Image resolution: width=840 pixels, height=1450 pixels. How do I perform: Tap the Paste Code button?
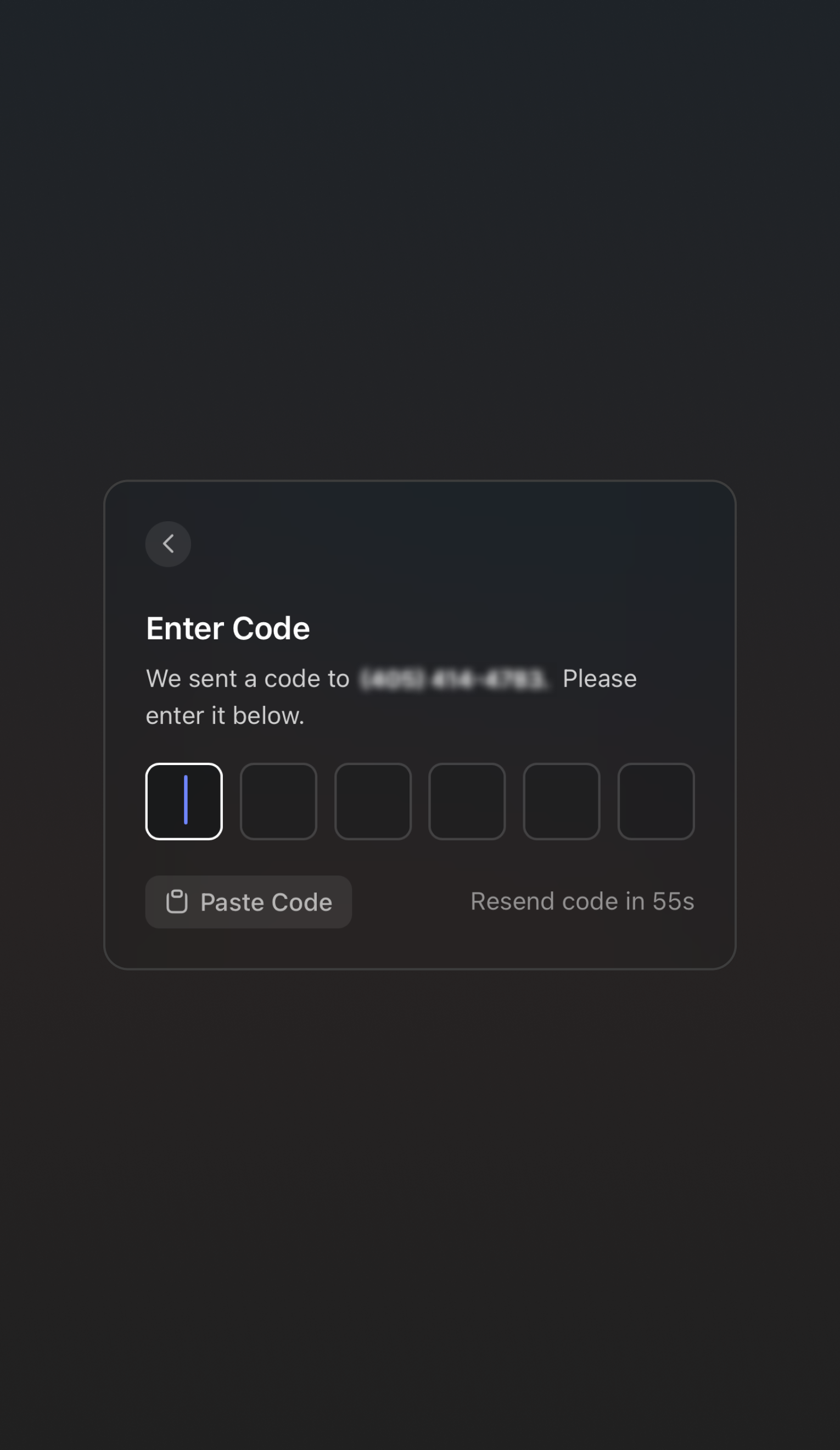tap(248, 902)
